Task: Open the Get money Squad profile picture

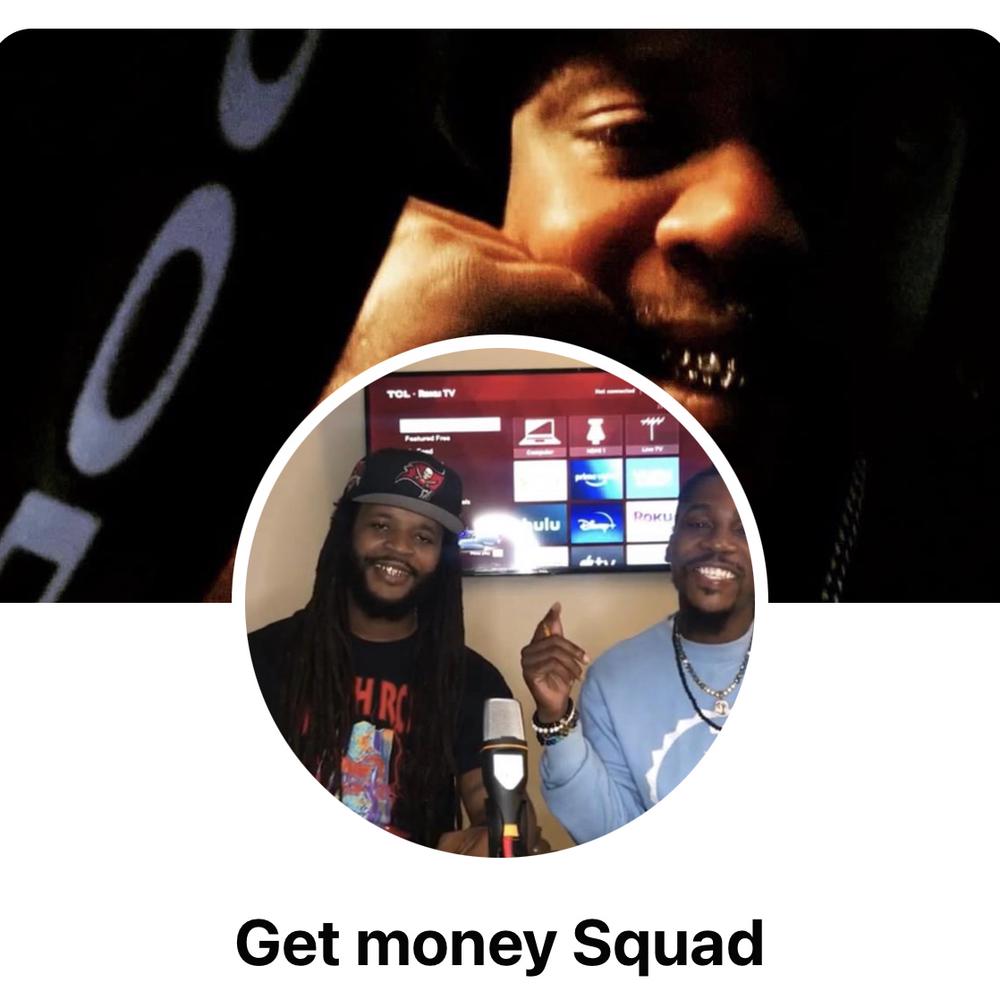Action: point(500,600)
